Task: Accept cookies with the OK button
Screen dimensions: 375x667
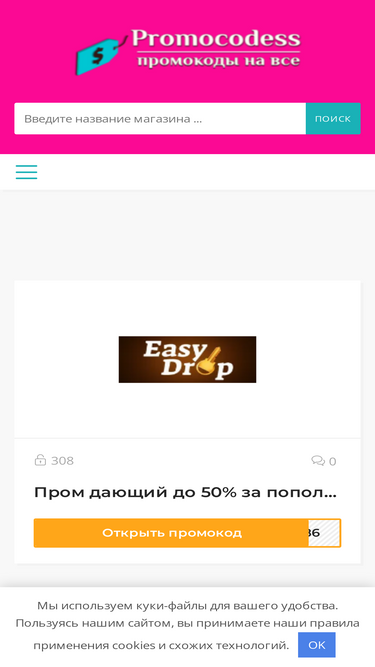Action: coord(317,645)
